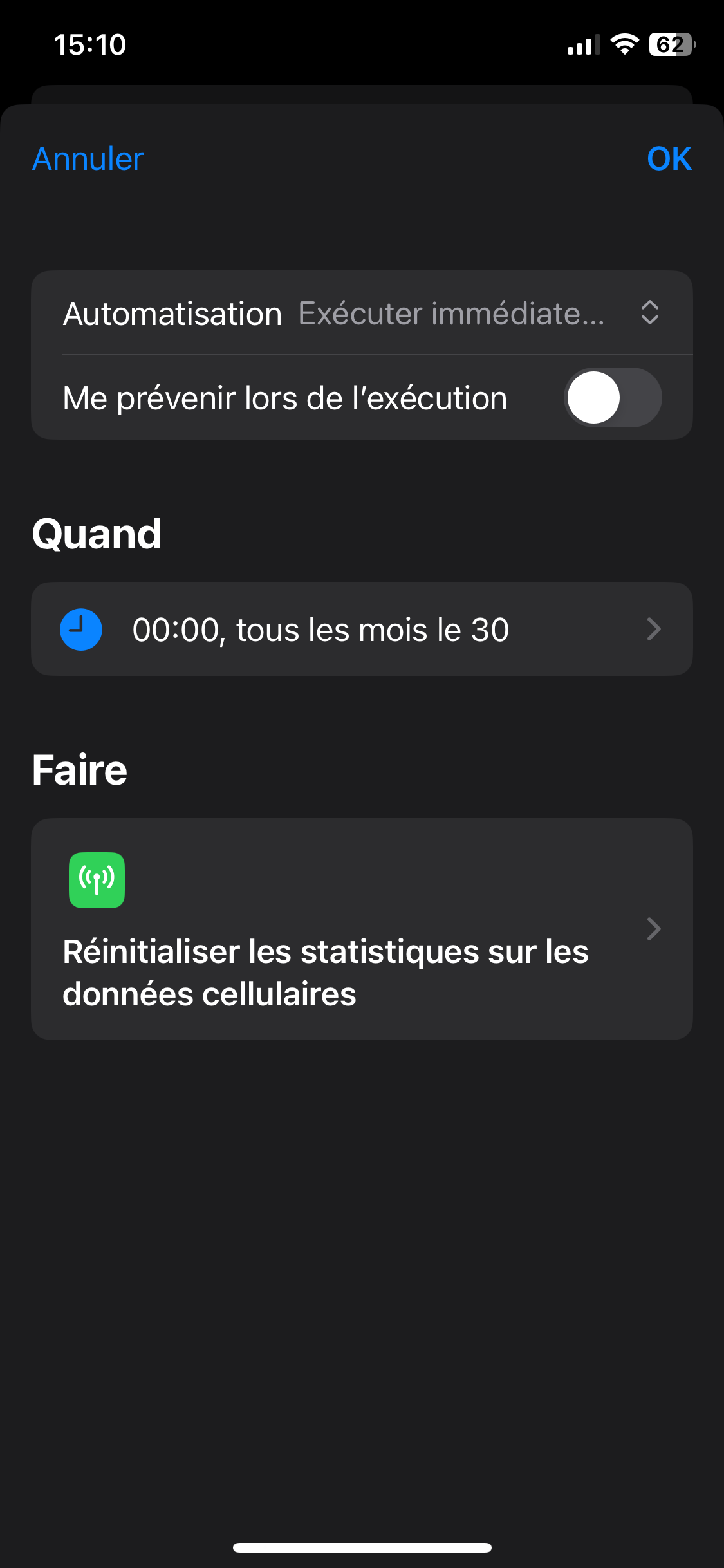Toggle Me prévenir lors de l'exécution

612,398
